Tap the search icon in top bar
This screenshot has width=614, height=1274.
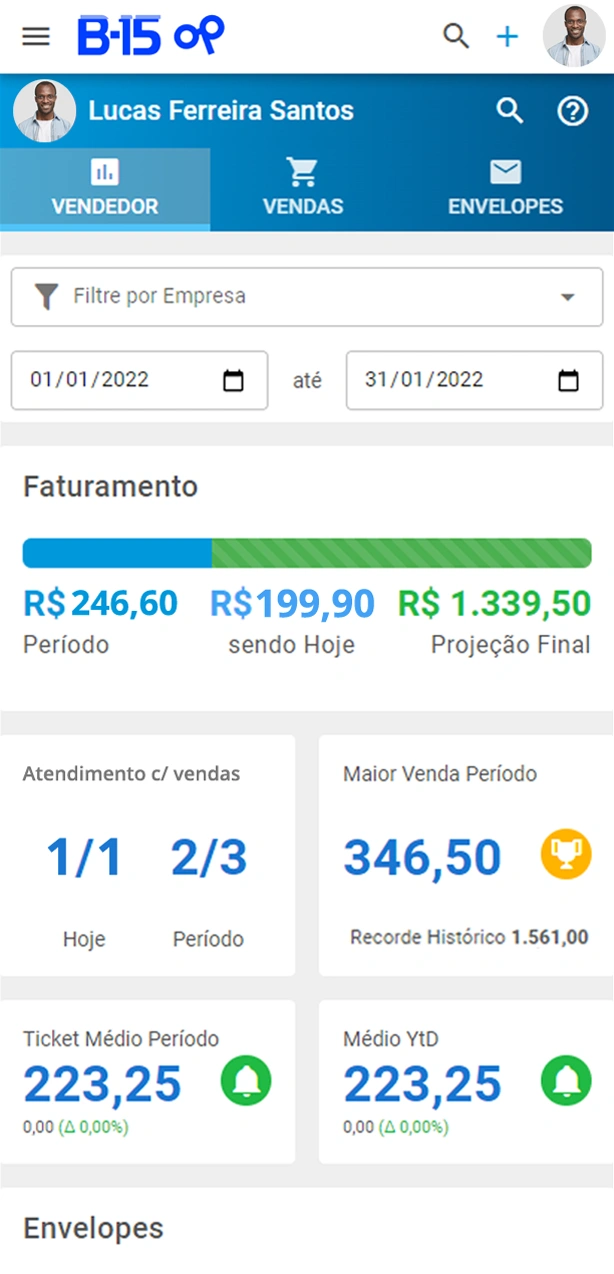pyautogui.click(x=456, y=37)
